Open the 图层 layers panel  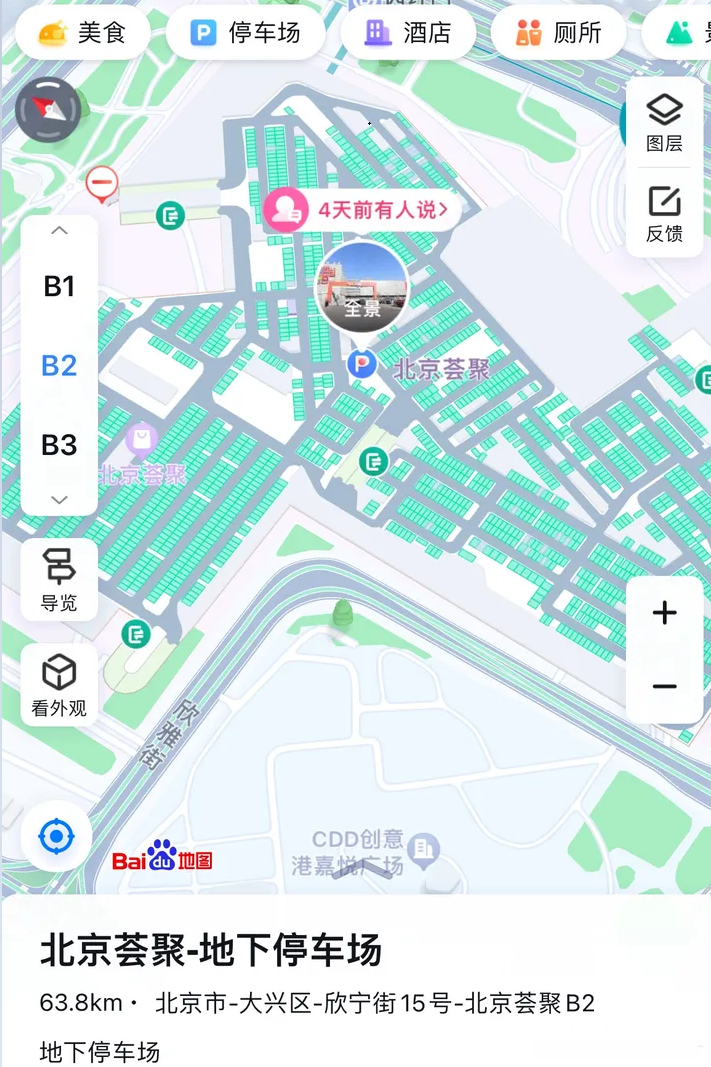point(664,123)
